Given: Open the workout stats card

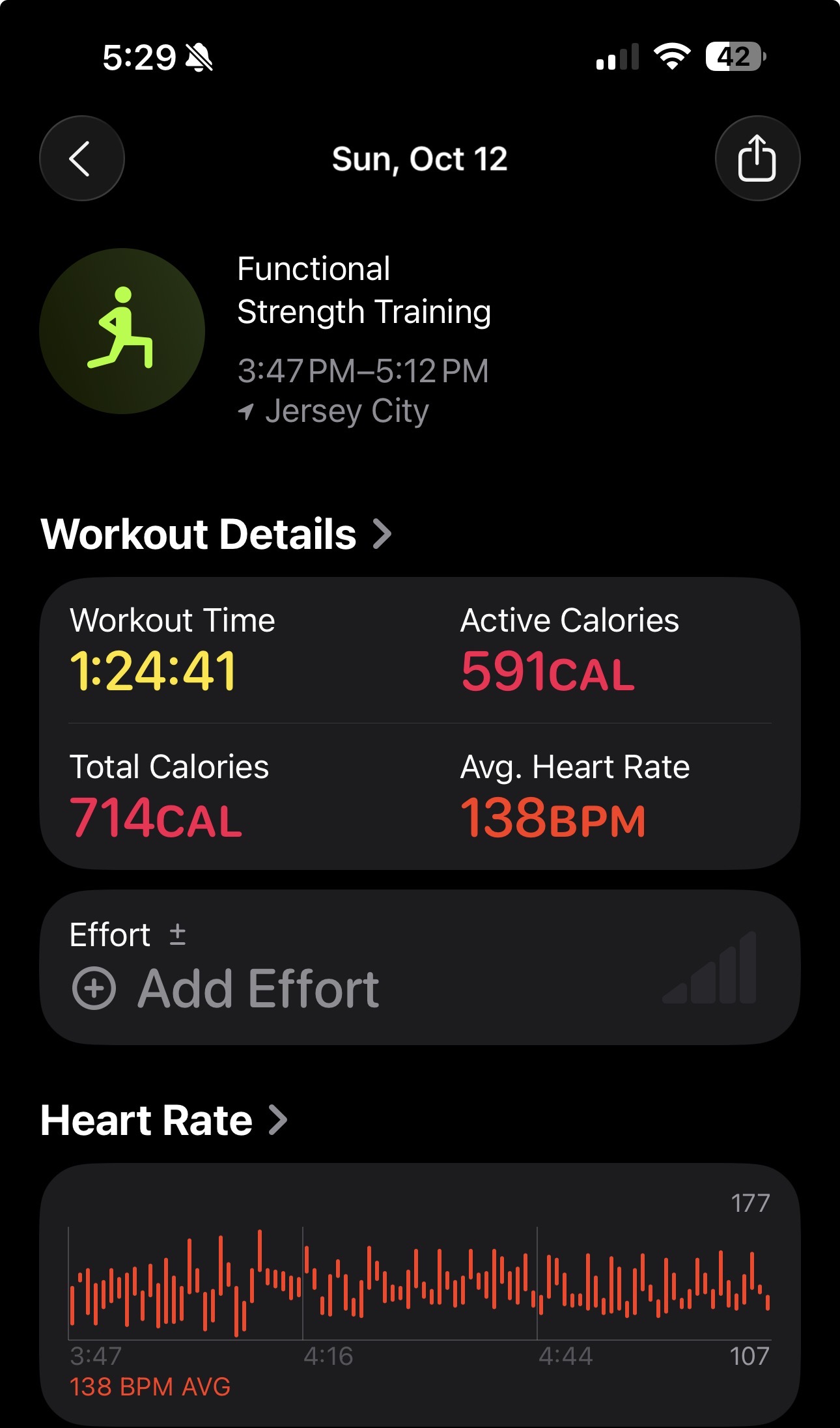Looking at the screenshot, I should [419, 723].
